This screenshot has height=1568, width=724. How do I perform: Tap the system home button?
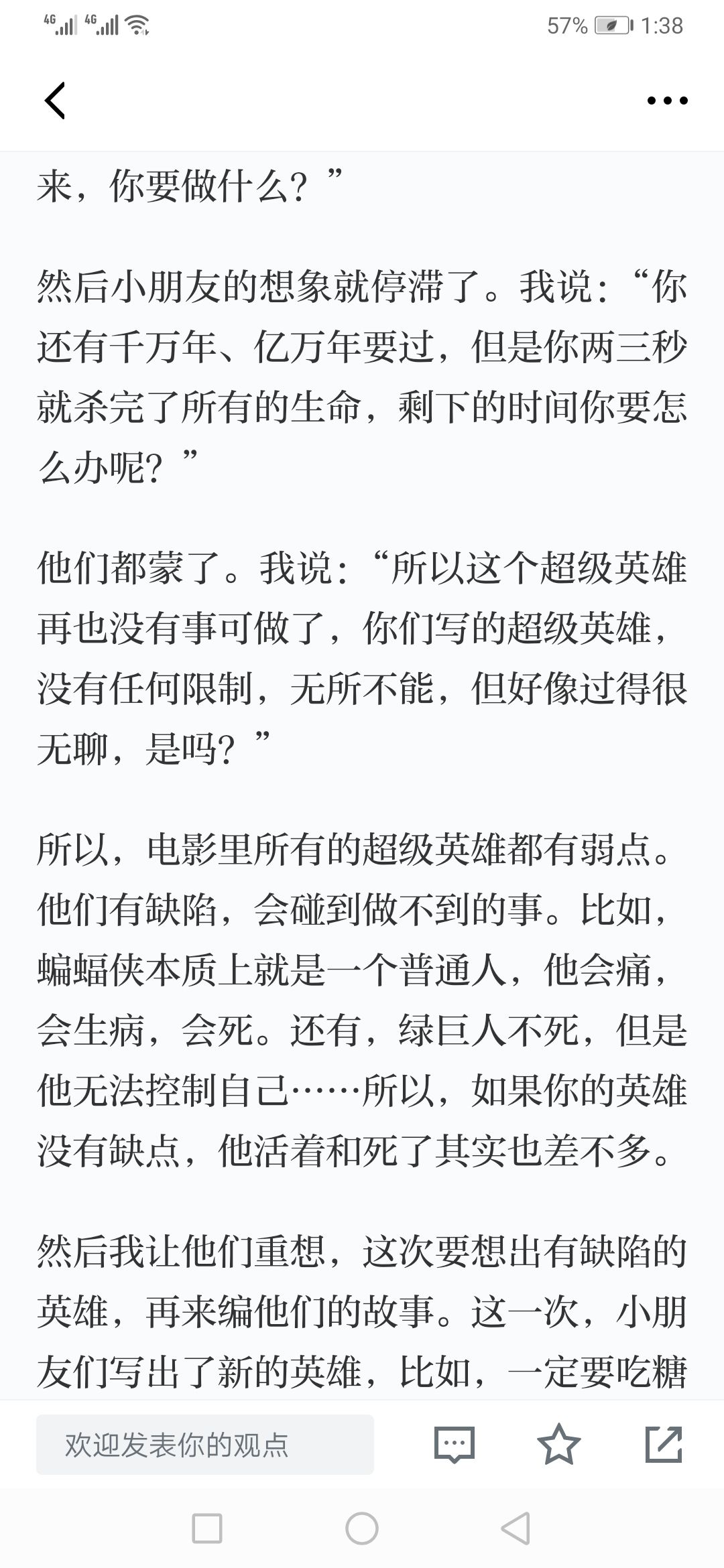(362, 1528)
